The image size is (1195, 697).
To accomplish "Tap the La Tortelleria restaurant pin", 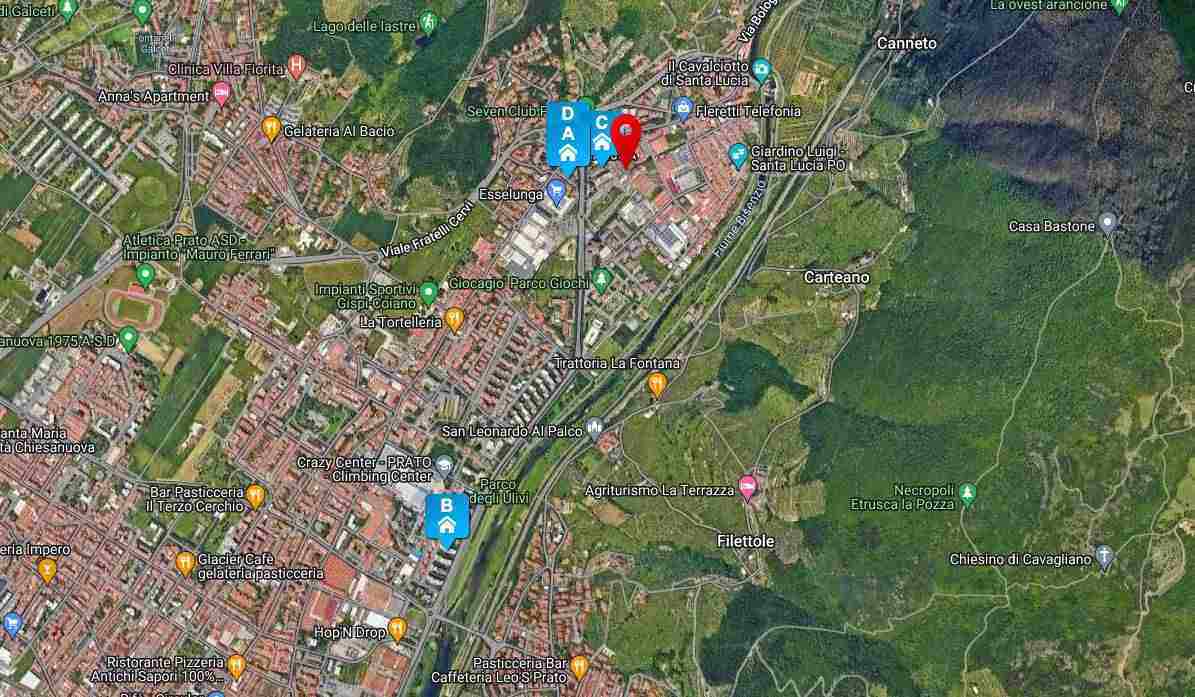I will point(454,320).
